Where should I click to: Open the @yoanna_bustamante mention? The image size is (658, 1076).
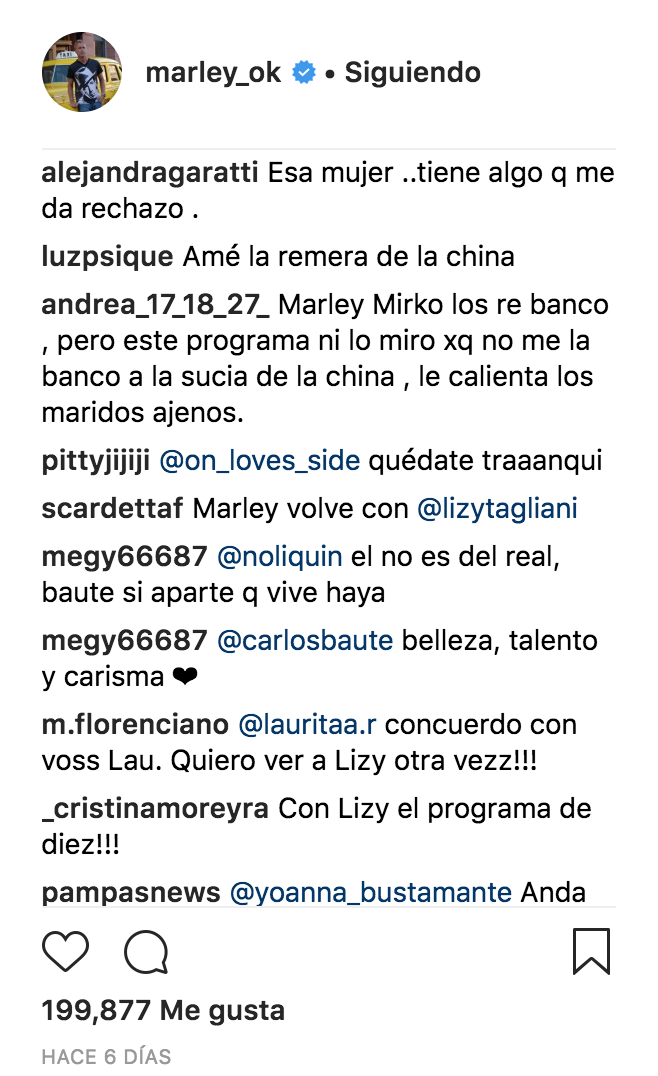click(x=371, y=892)
